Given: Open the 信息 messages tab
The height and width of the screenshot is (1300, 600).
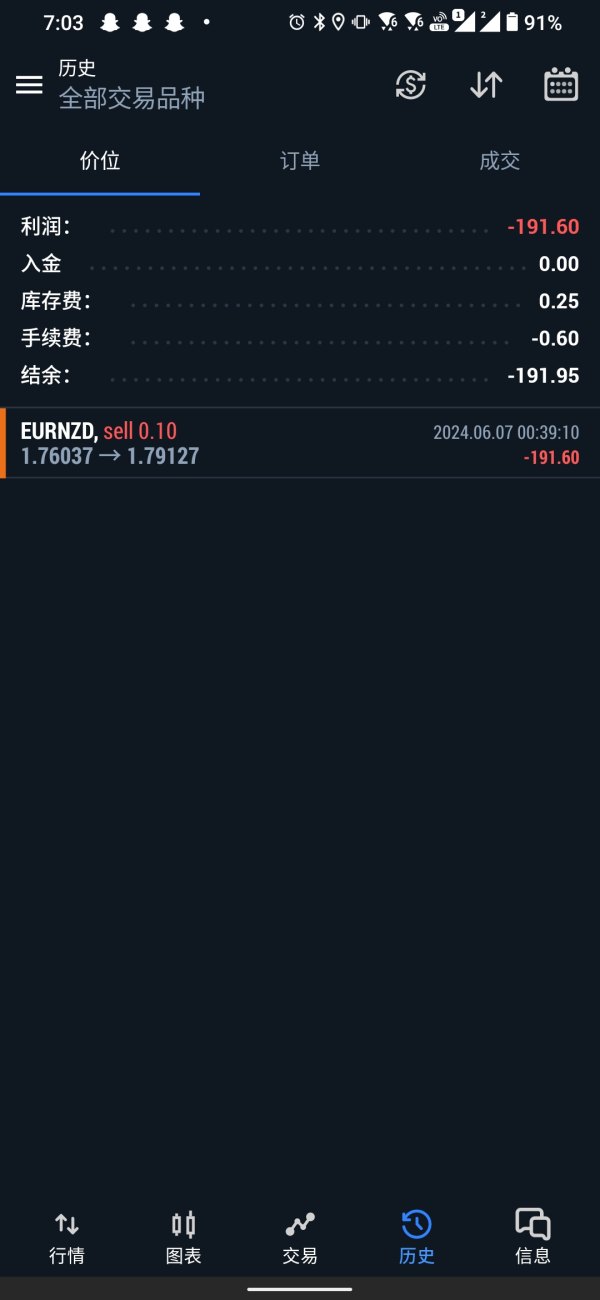Looking at the screenshot, I should 533,1238.
